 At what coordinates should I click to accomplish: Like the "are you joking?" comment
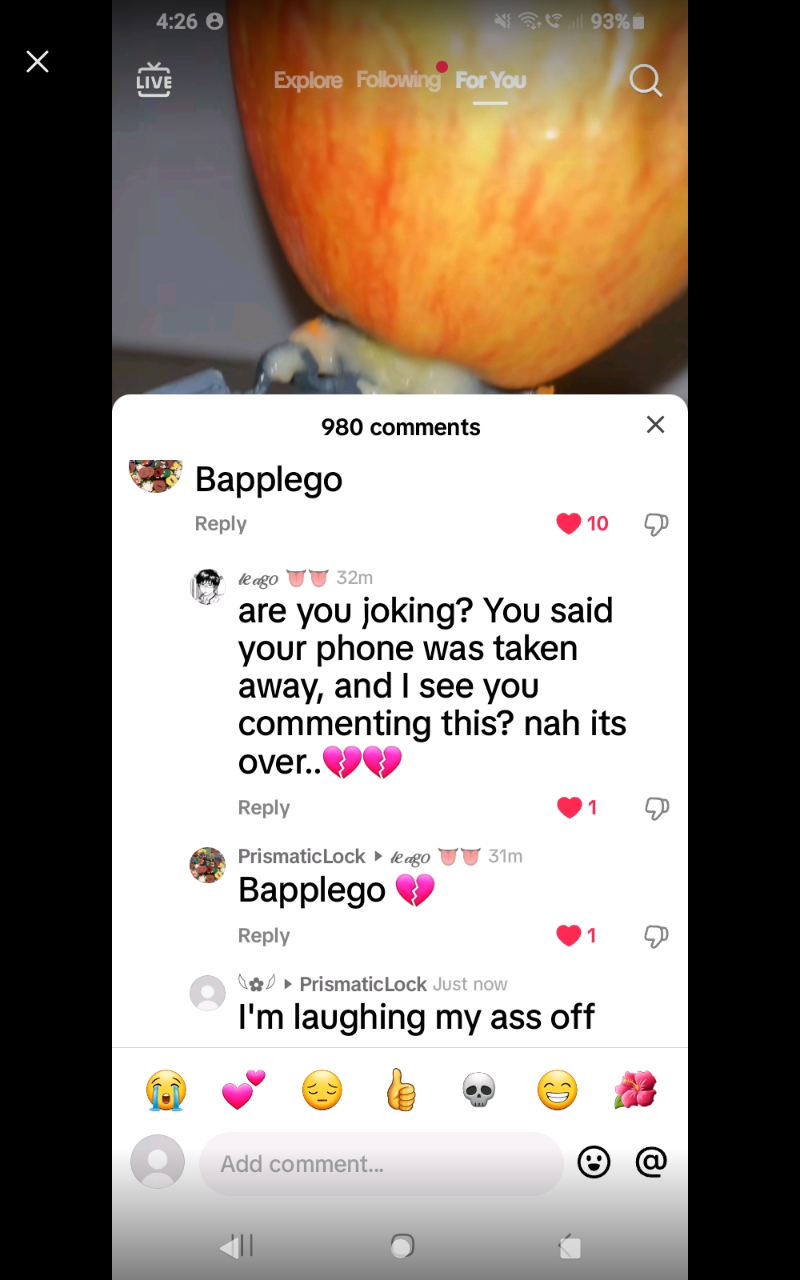coord(569,808)
